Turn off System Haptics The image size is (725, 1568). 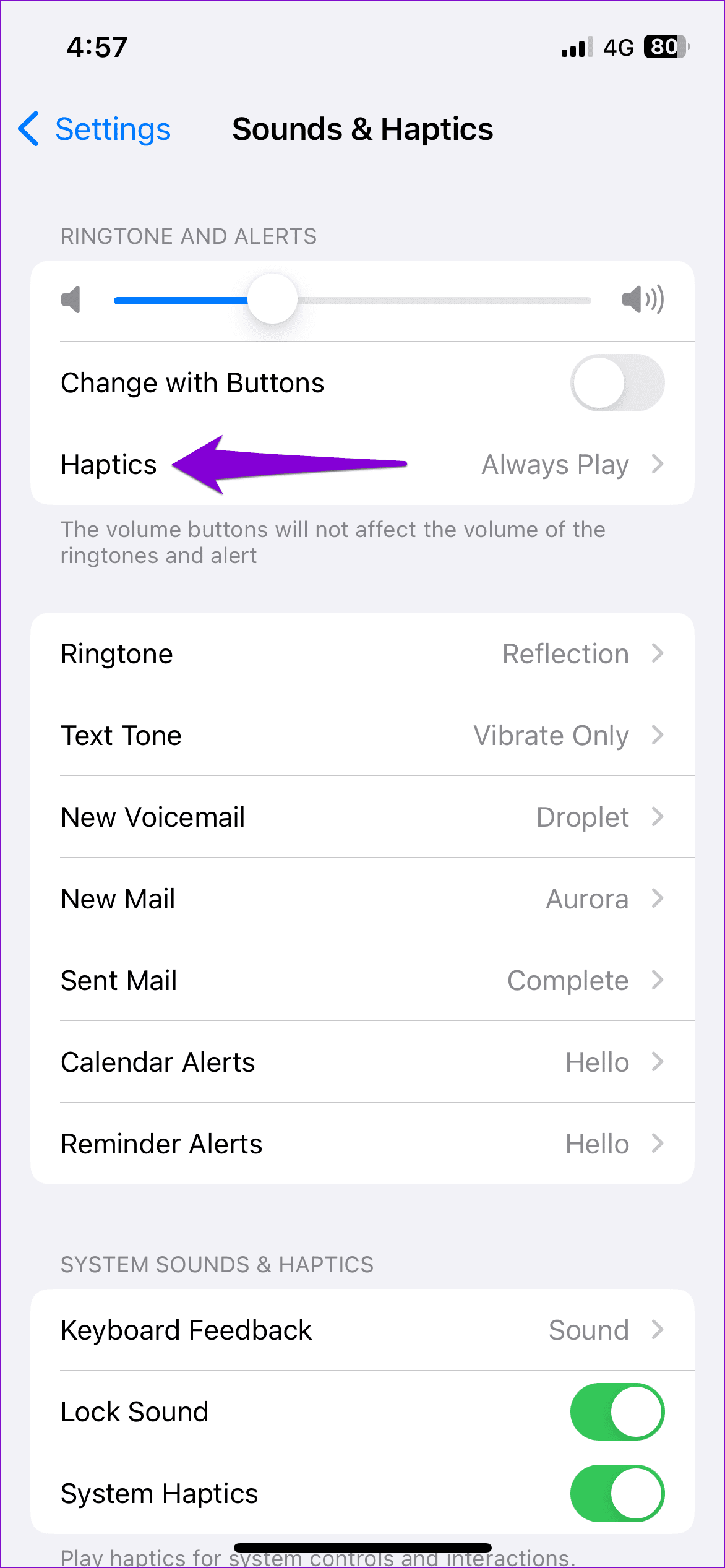[616, 1493]
